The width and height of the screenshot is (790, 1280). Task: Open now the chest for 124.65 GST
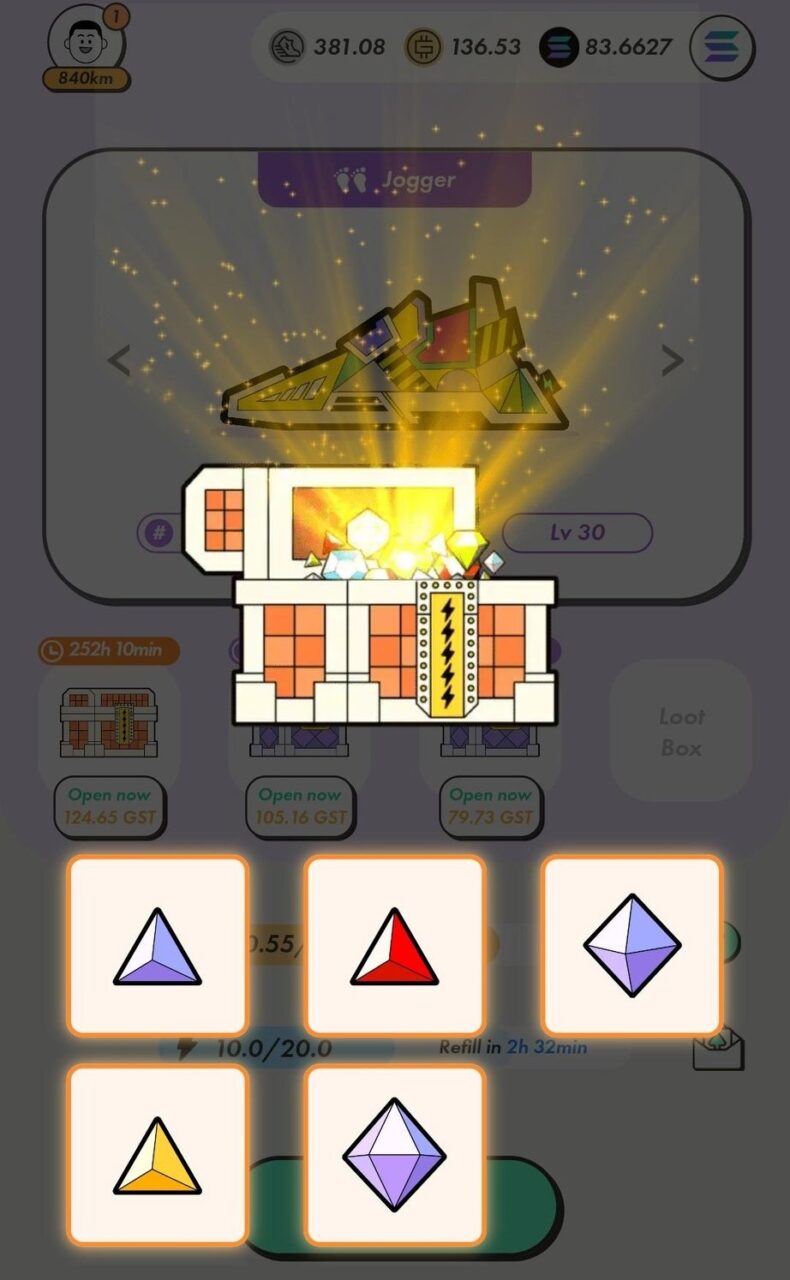(x=110, y=806)
